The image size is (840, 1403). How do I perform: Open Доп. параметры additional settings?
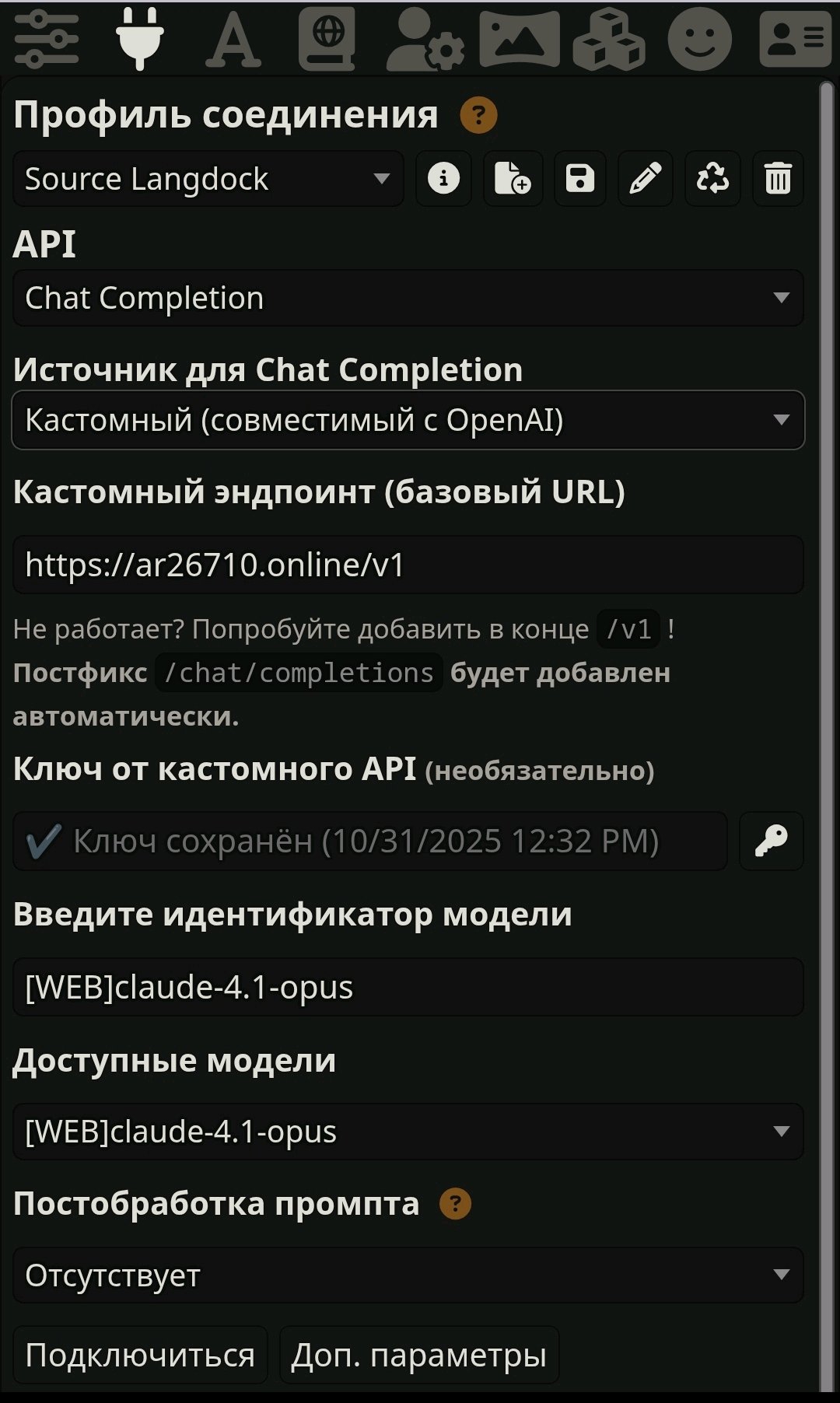click(x=418, y=1355)
